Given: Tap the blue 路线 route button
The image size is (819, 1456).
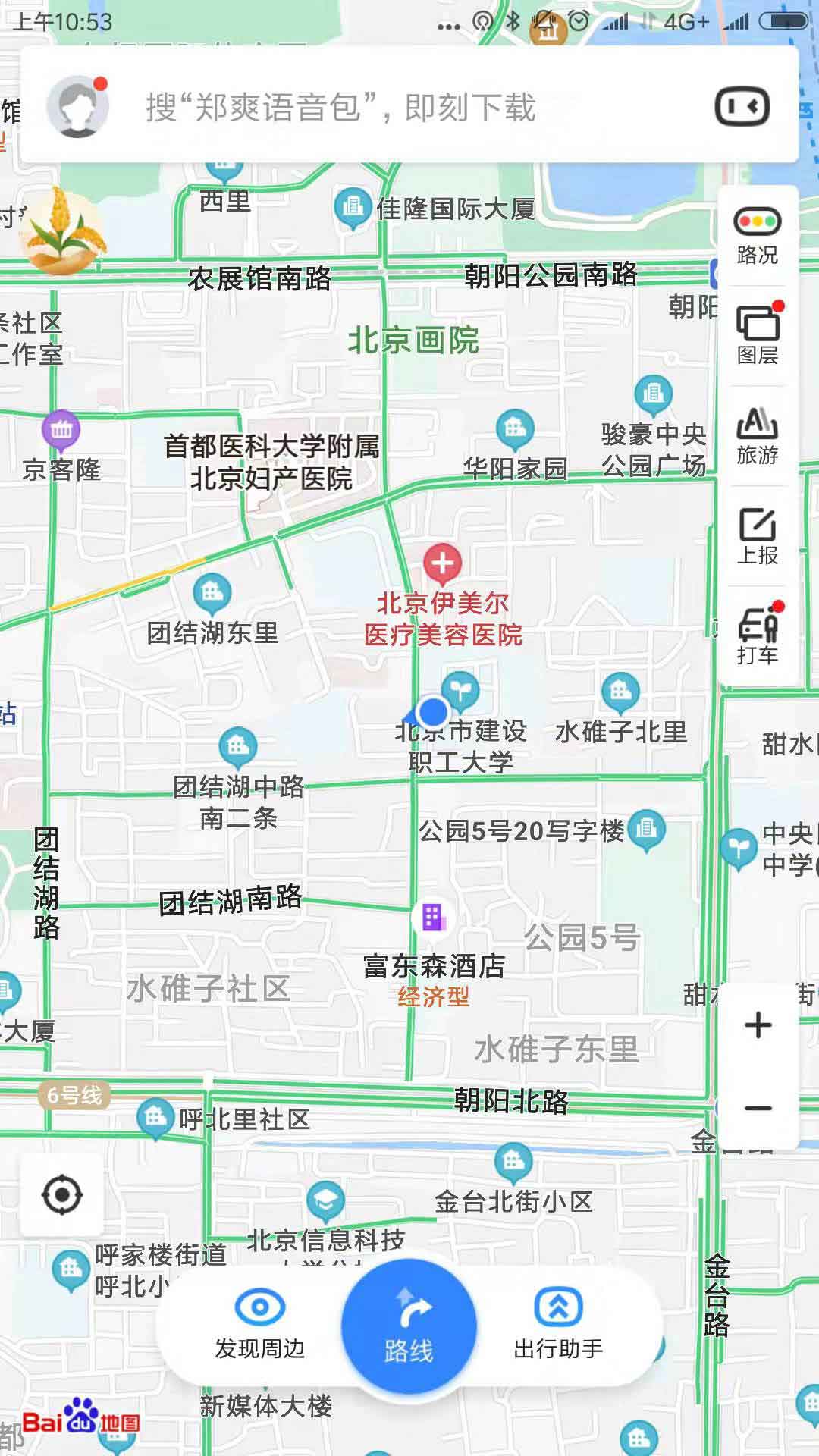Looking at the screenshot, I should pyautogui.click(x=409, y=1326).
